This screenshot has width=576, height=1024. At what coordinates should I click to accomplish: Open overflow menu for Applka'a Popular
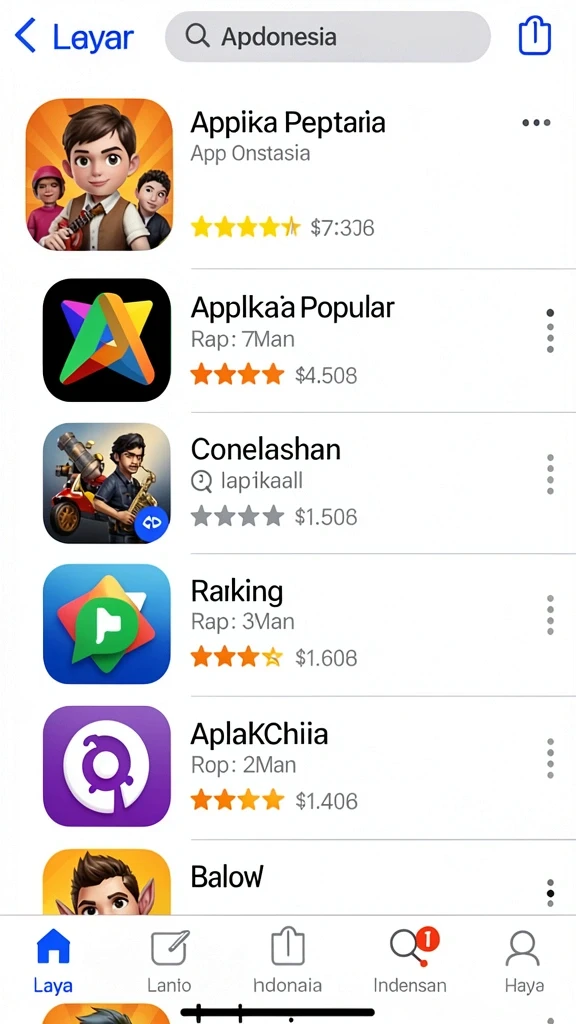tap(551, 330)
